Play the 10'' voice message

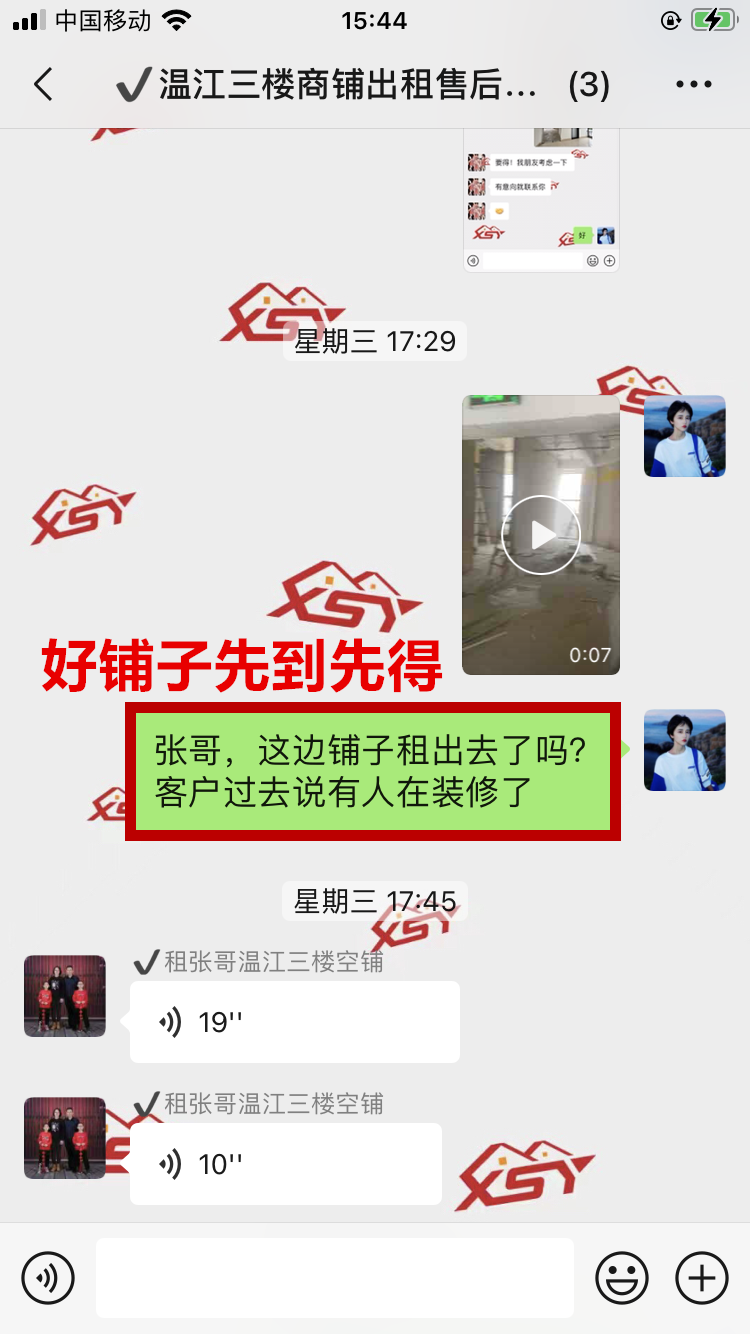click(x=285, y=1164)
